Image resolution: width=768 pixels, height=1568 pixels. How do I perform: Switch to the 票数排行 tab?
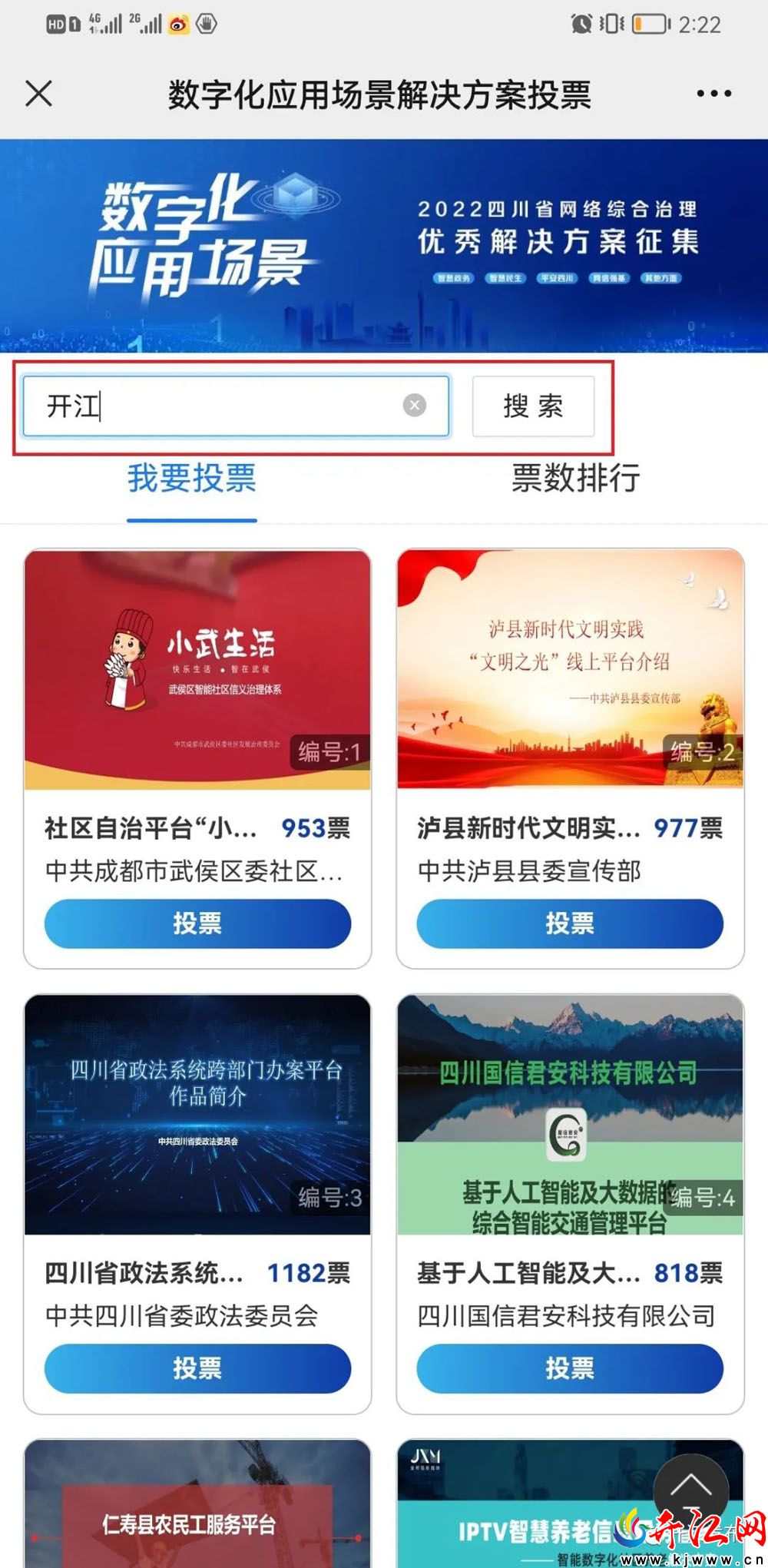[x=575, y=478]
